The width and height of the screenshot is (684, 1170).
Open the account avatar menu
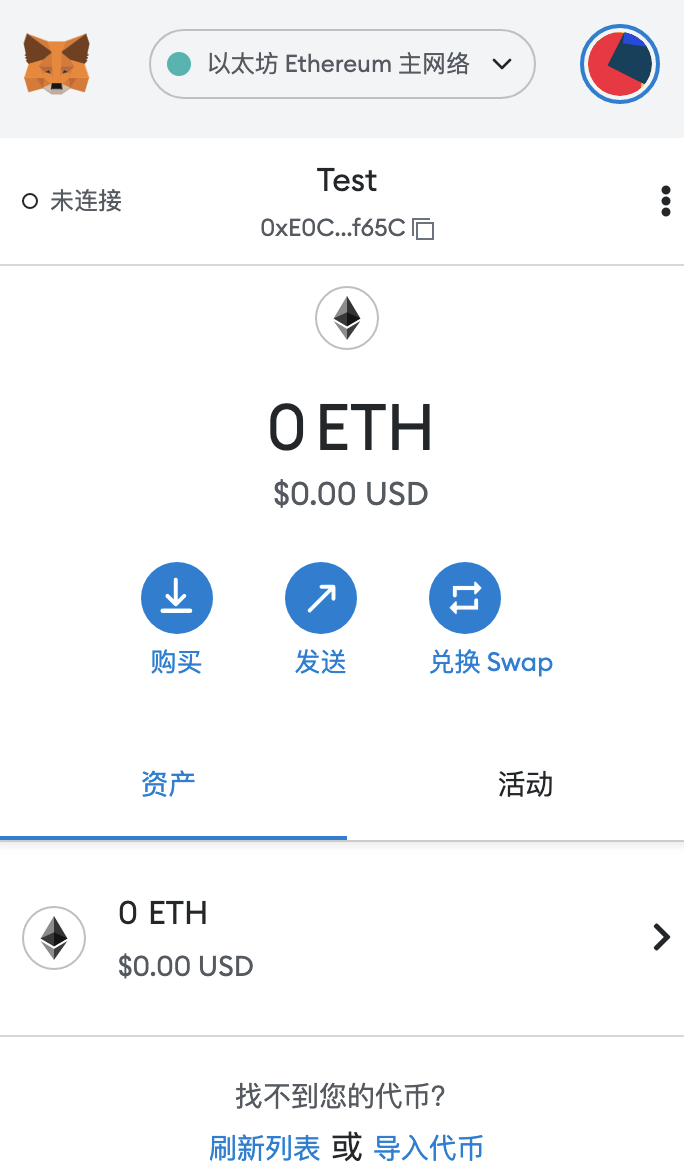tap(619, 64)
